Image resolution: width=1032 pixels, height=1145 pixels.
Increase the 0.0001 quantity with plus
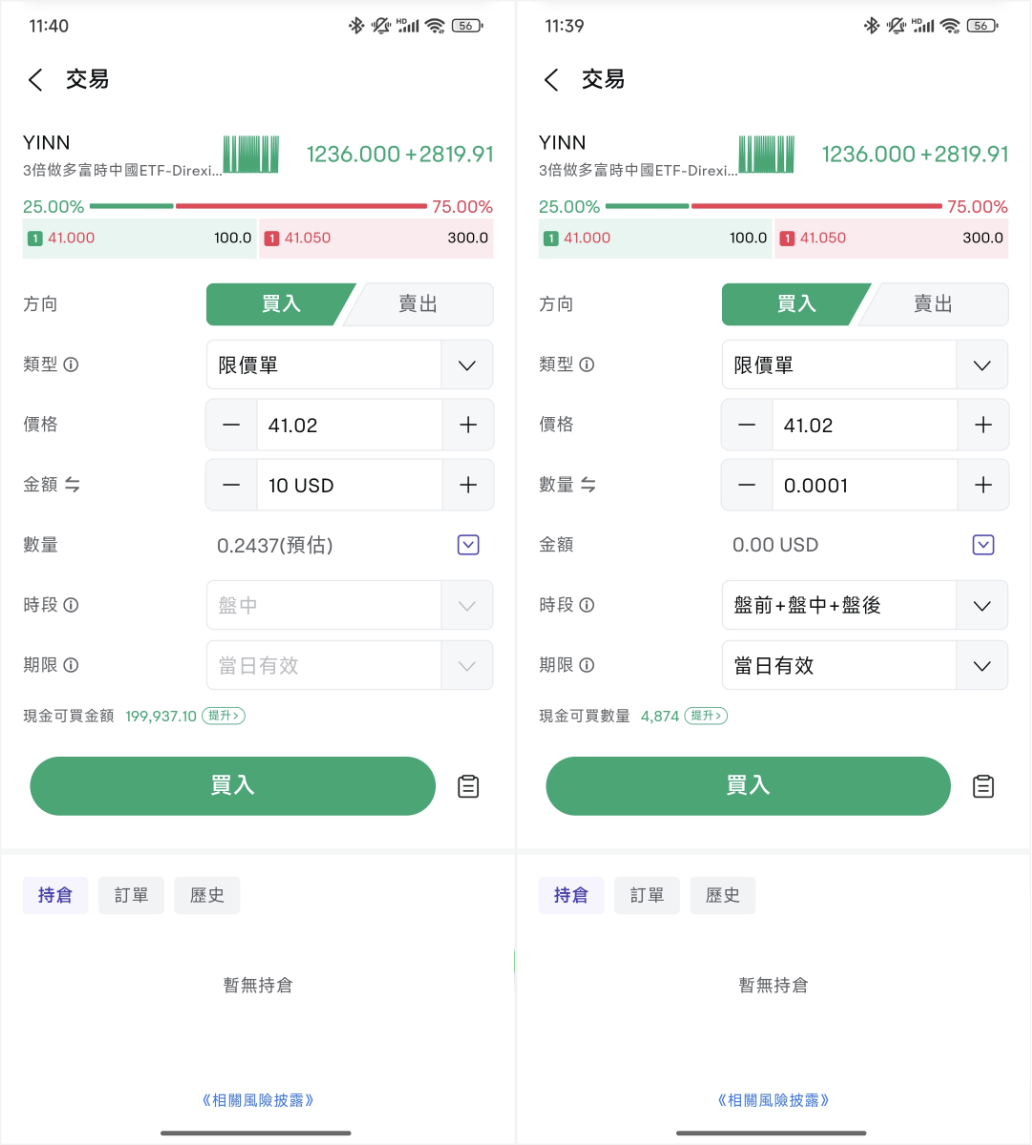983,485
